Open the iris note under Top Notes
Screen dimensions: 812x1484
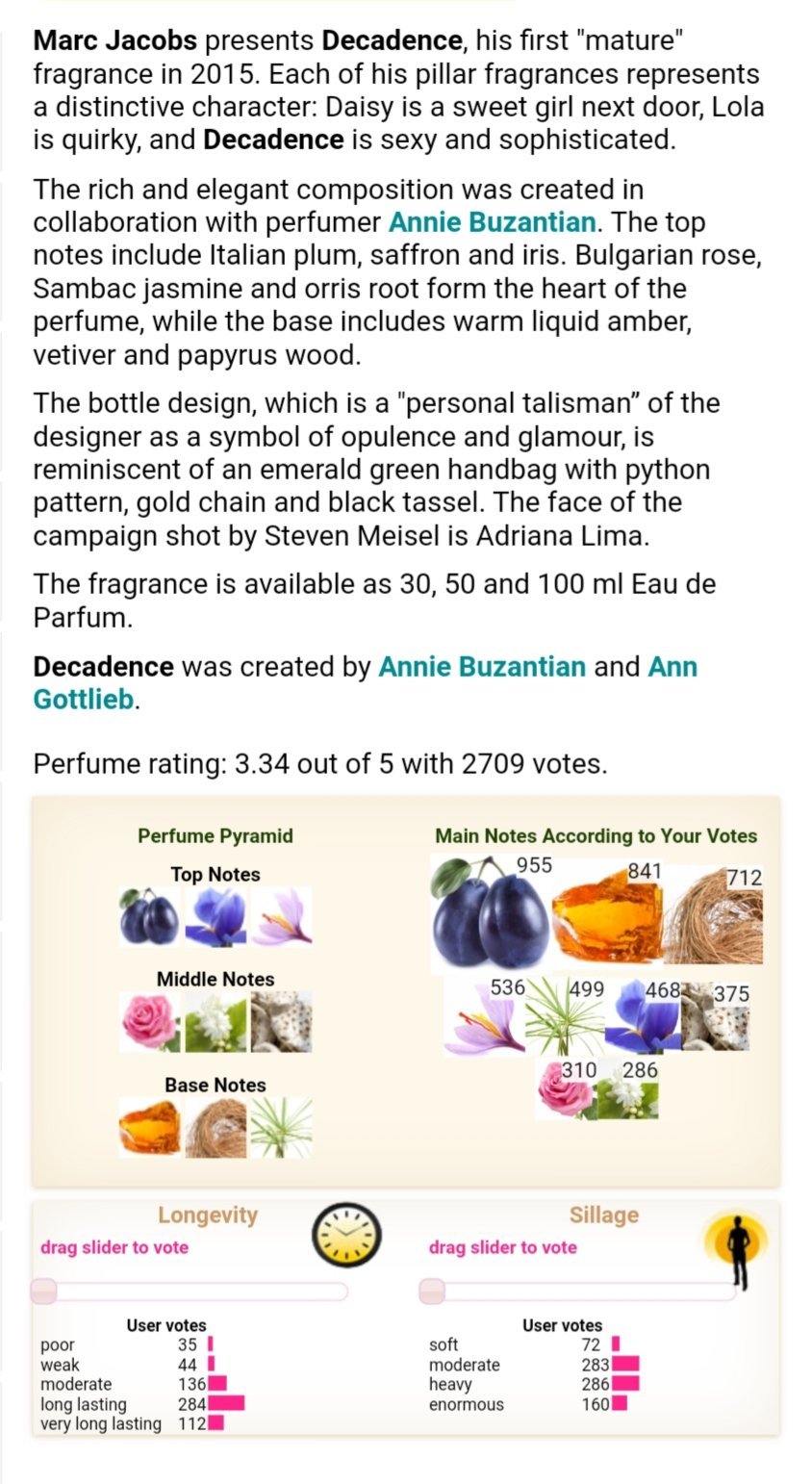216,917
